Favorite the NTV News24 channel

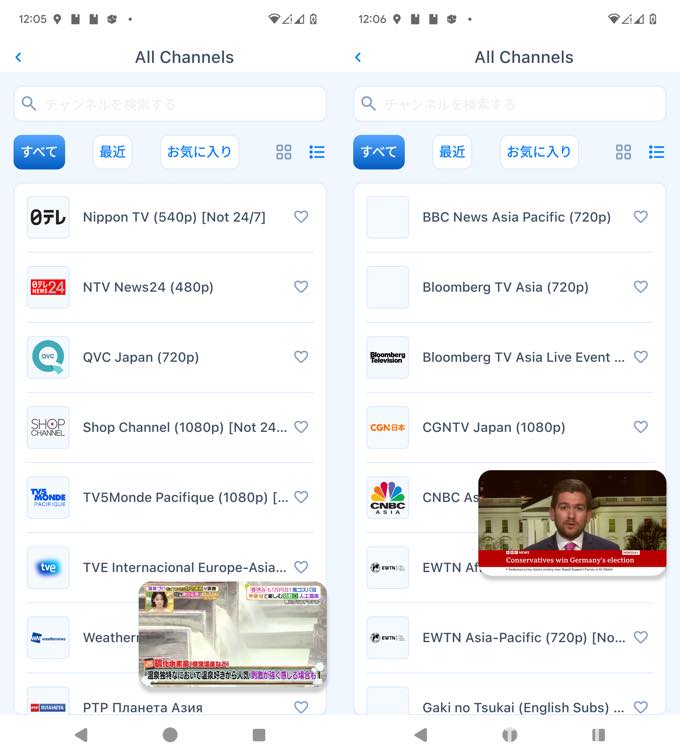(x=301, y=287)
